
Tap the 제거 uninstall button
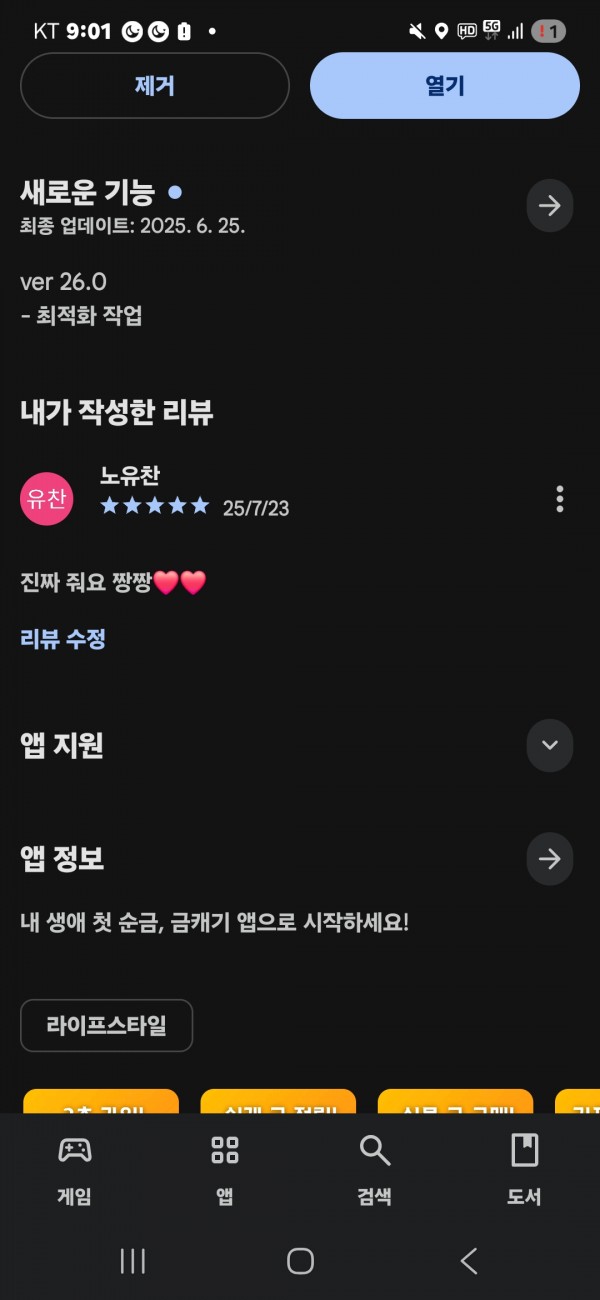(x=155, y=86)
